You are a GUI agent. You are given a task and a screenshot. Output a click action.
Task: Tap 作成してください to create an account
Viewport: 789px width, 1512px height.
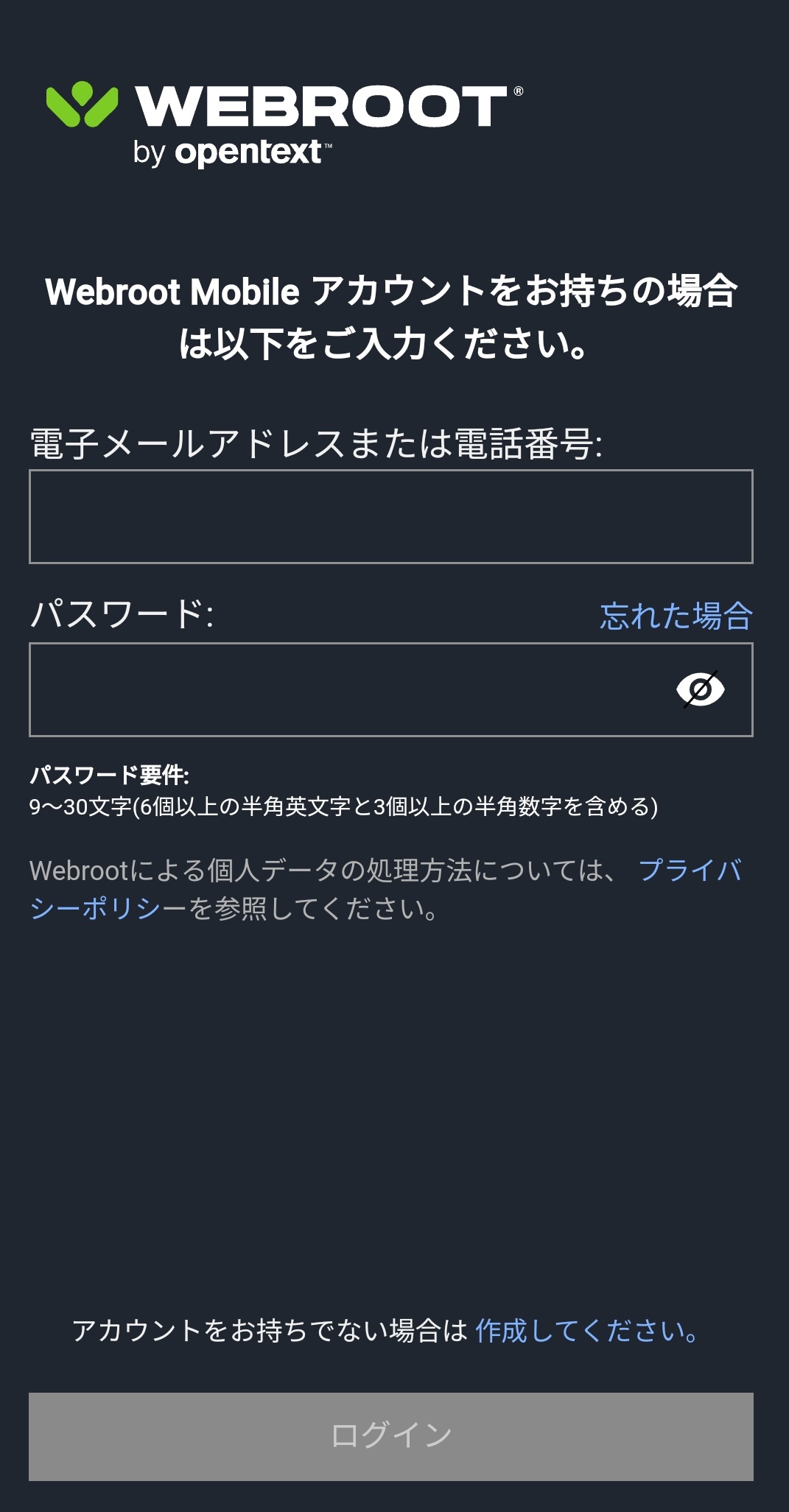(x=587, y=1331)
